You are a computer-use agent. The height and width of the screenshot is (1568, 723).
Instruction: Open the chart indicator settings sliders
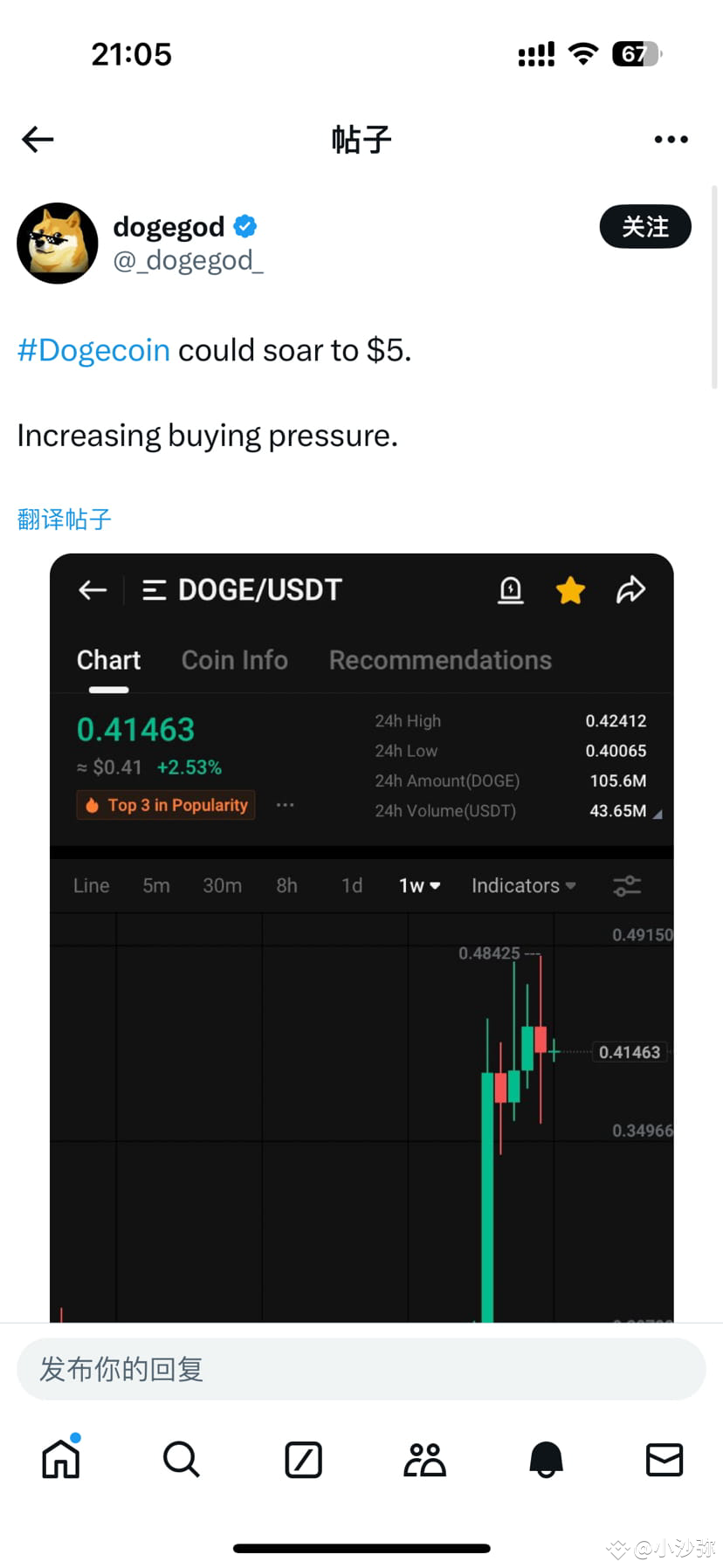pos(627,884)
